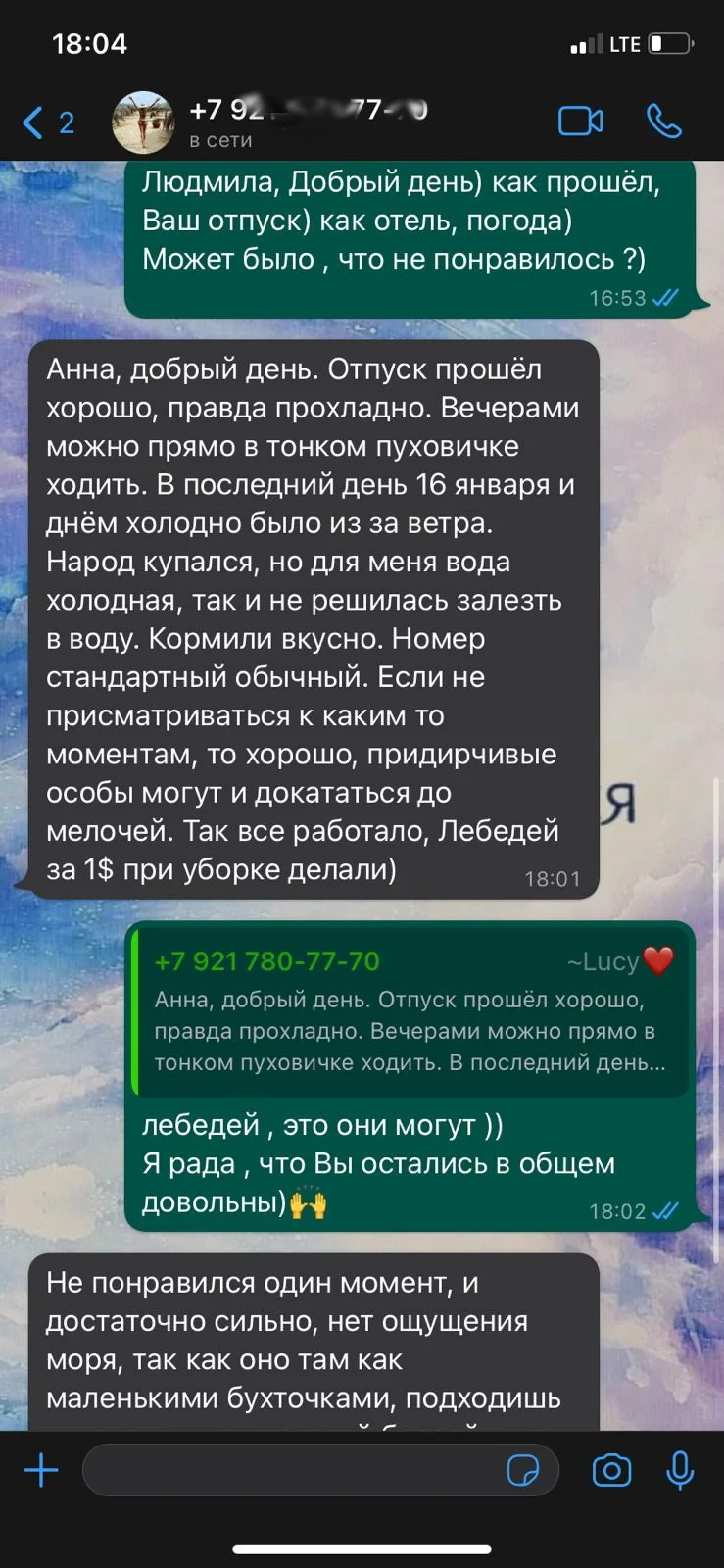Open contact details from phone number header
Screen dimensions: 724x1568
coord(309,111)
